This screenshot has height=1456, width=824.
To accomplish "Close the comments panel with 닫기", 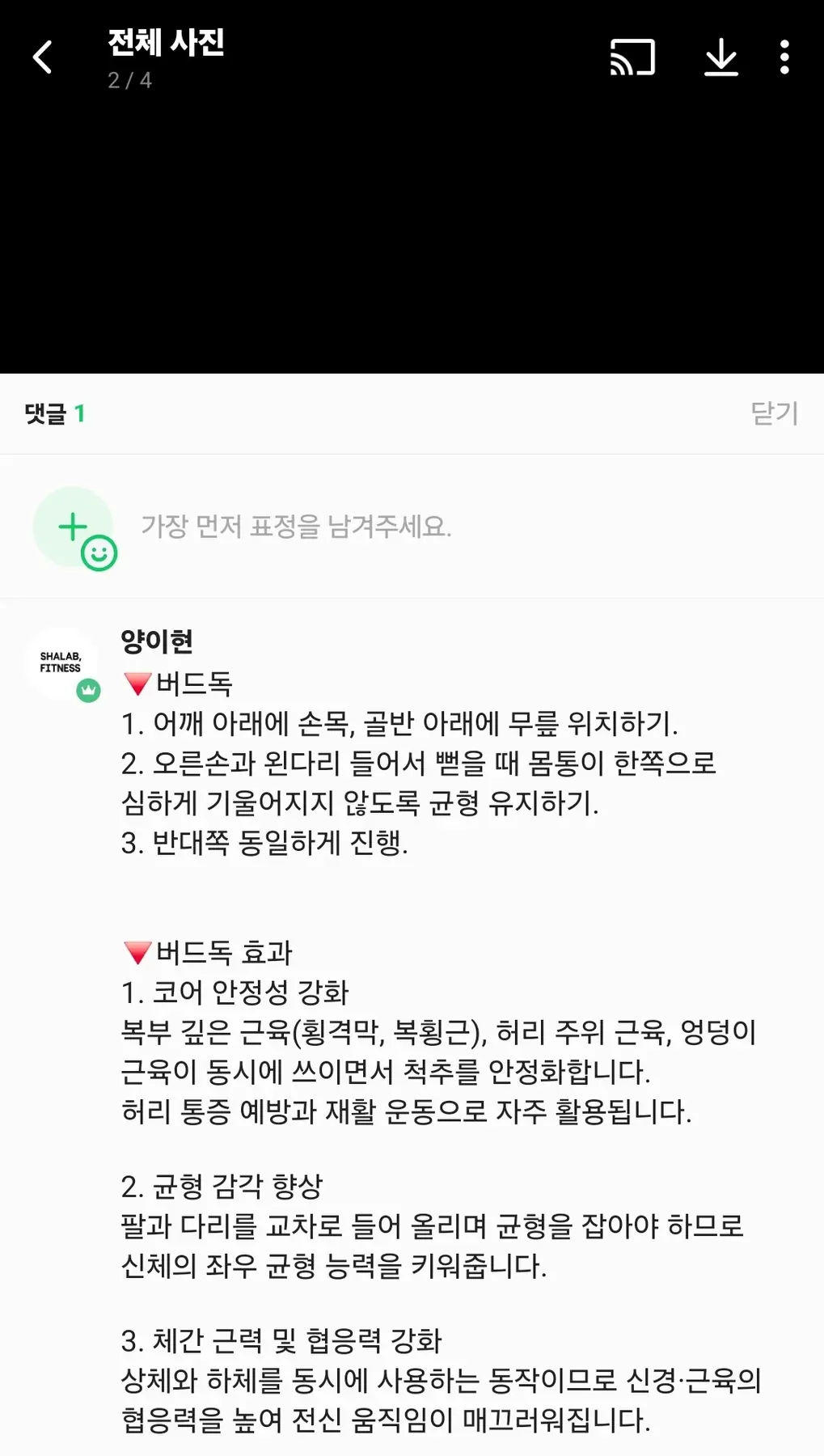I will [x=774, y=413].
